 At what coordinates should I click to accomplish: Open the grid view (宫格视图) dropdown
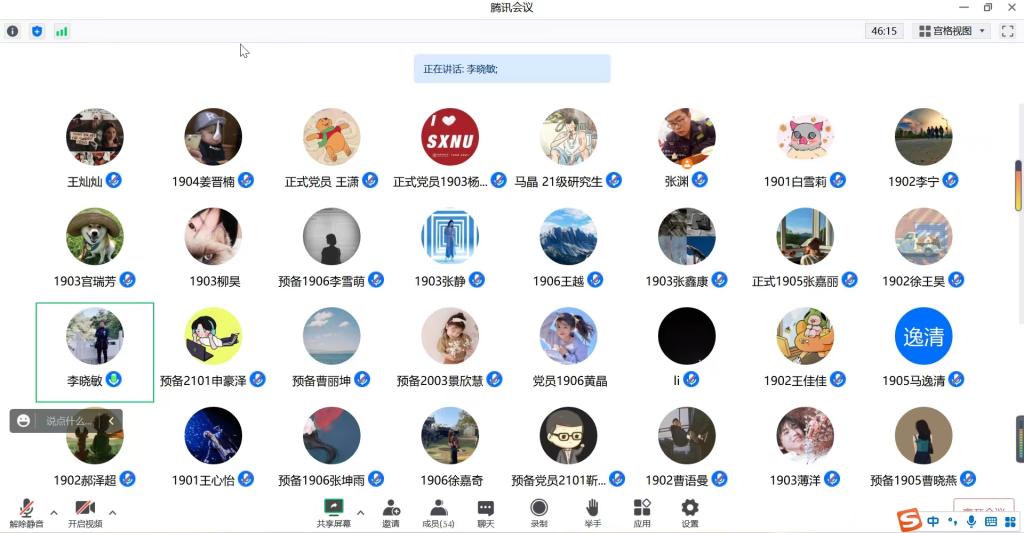click(950, 31)
